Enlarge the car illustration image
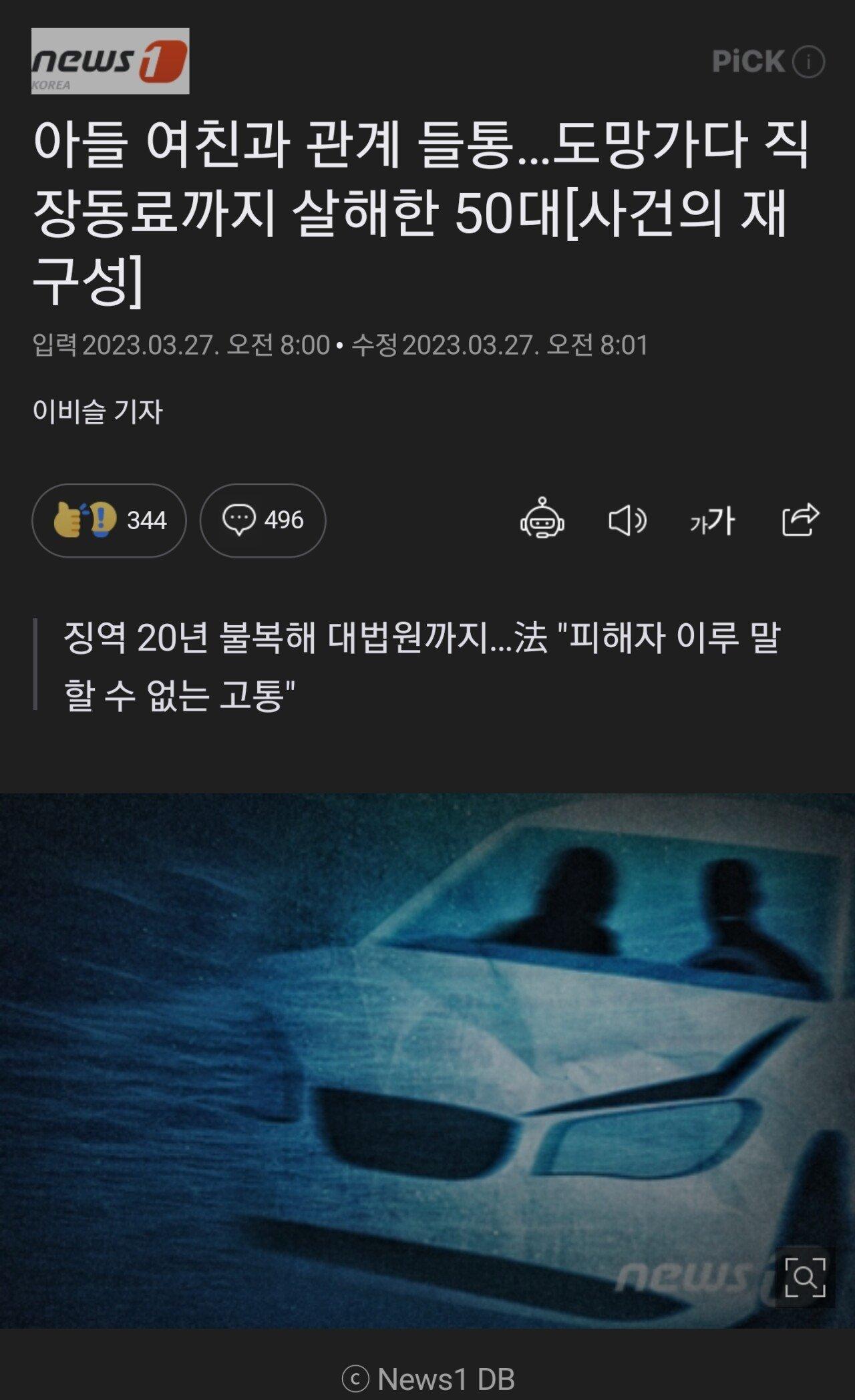855x1400 pixels. [804, 1277]
